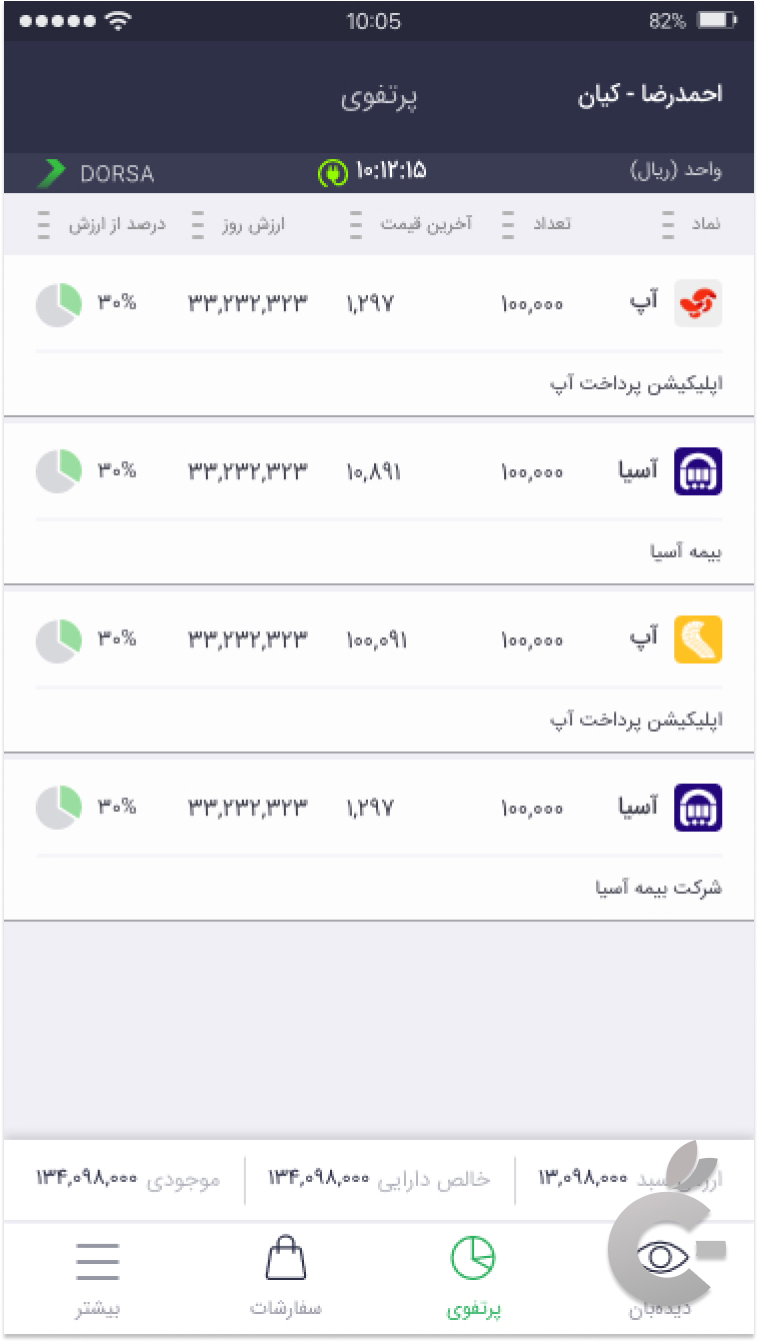Tap the red آپ stock logo in first row
The width and height of the screenshot is (758, 1342).
[697, 303]
